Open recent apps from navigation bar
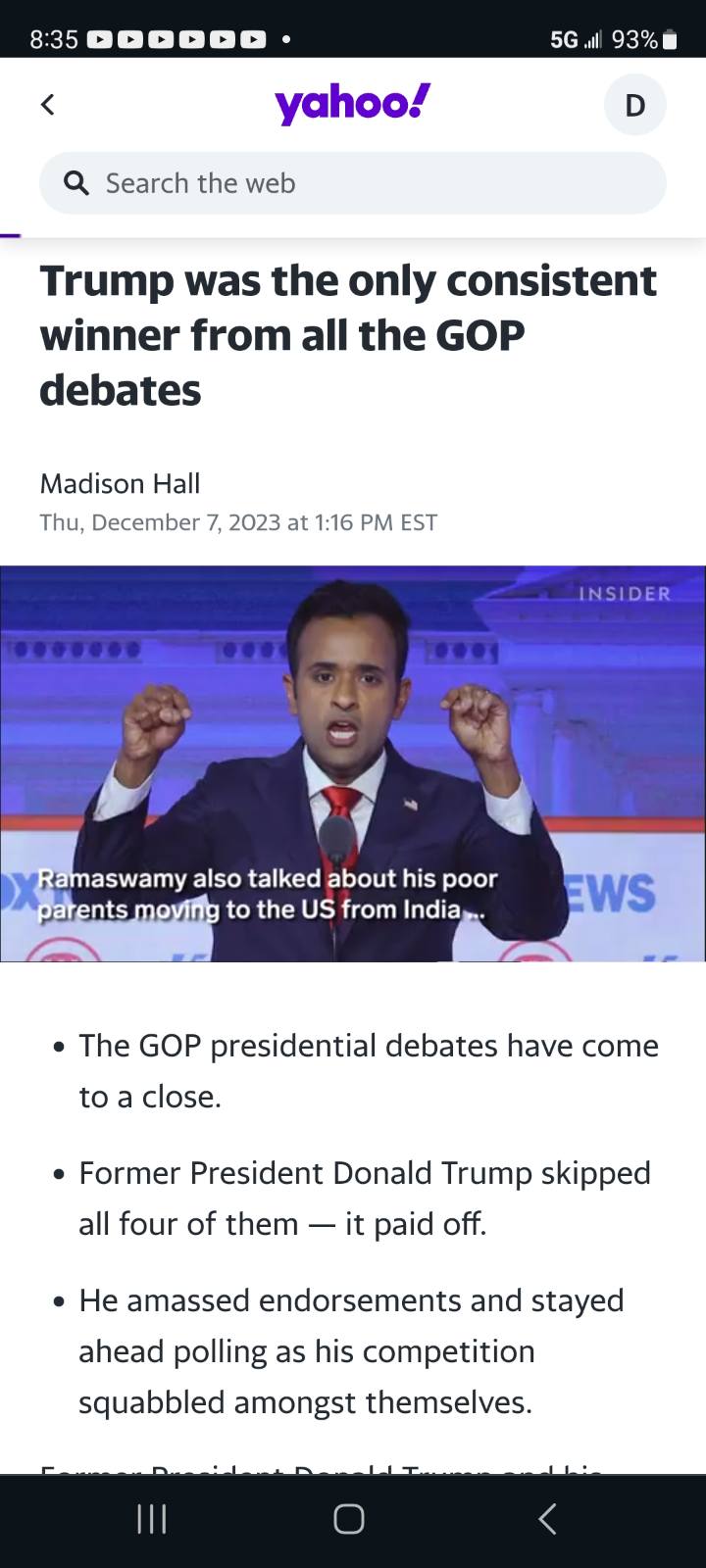Screen dimensions: 706x1568 point(151,1519)
